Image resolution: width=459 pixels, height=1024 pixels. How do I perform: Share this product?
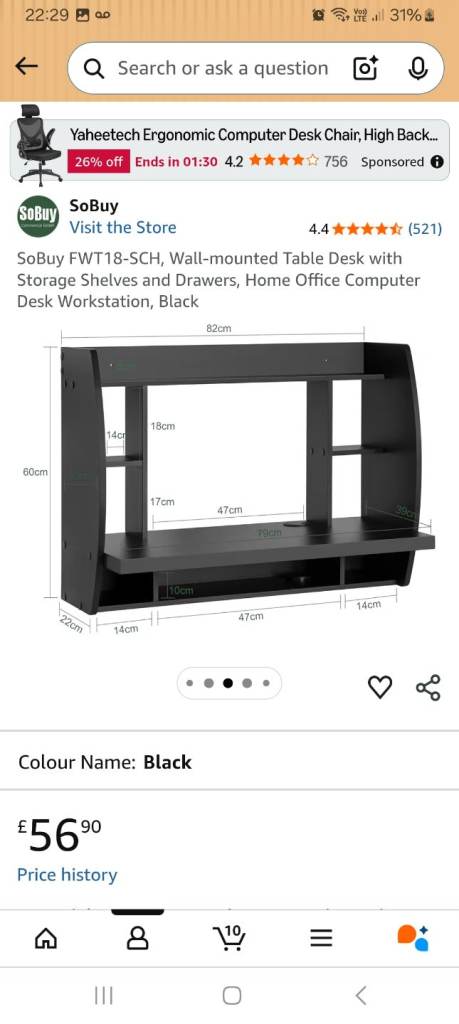[428, 687]
